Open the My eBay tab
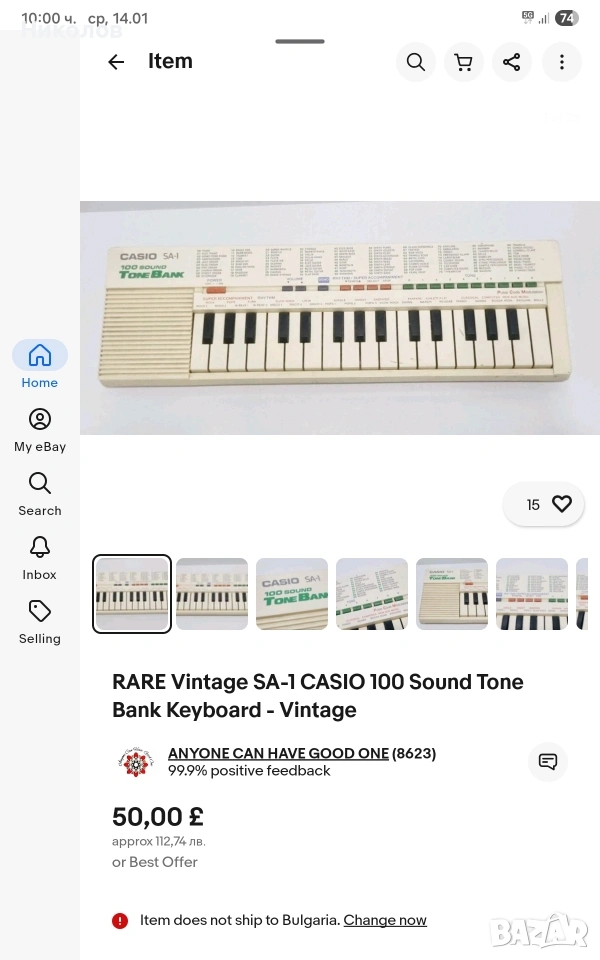The width and height of the screenshot is (600, 960). tap(40, 430)
